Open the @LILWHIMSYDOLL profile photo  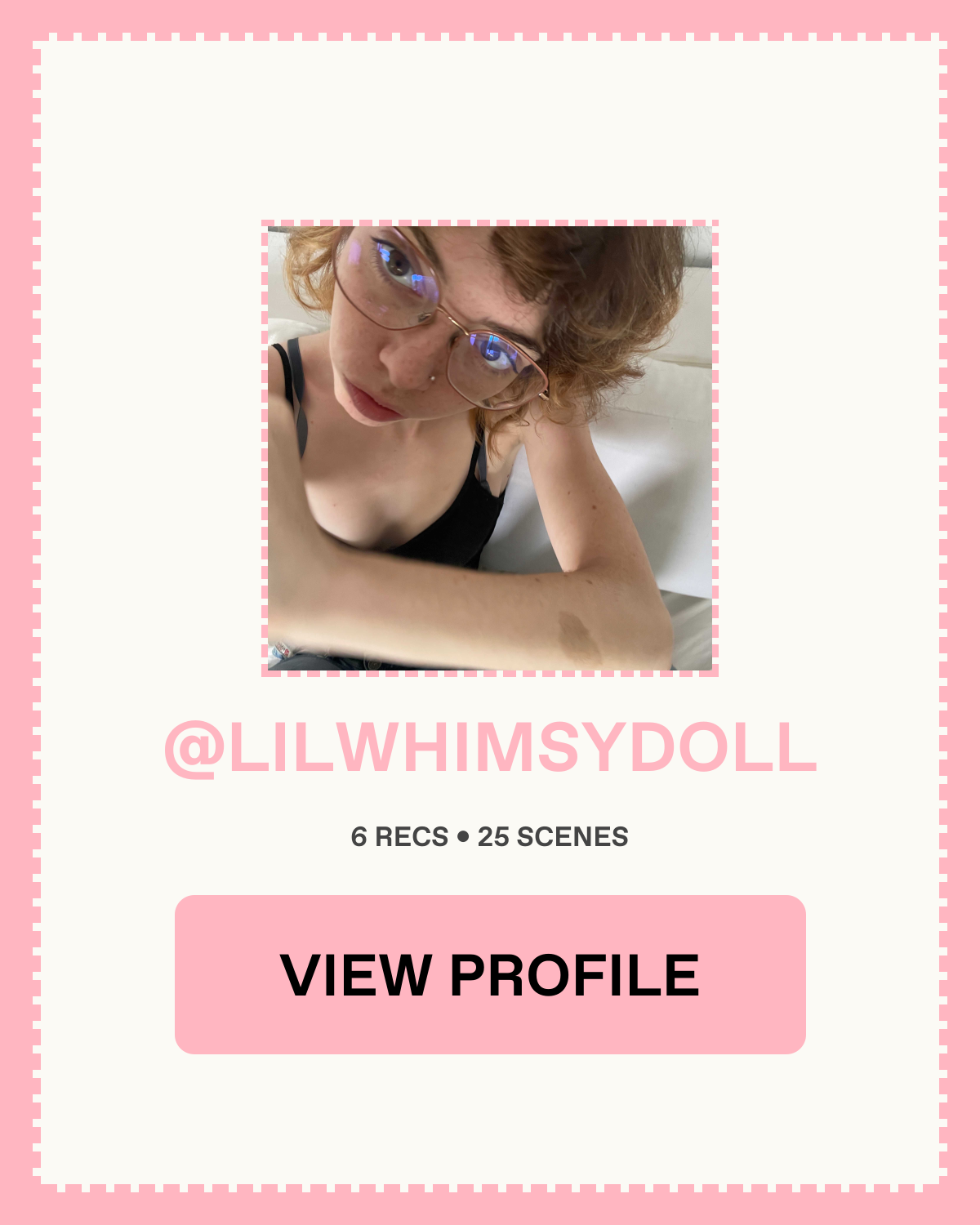click(x=490, y=448)
